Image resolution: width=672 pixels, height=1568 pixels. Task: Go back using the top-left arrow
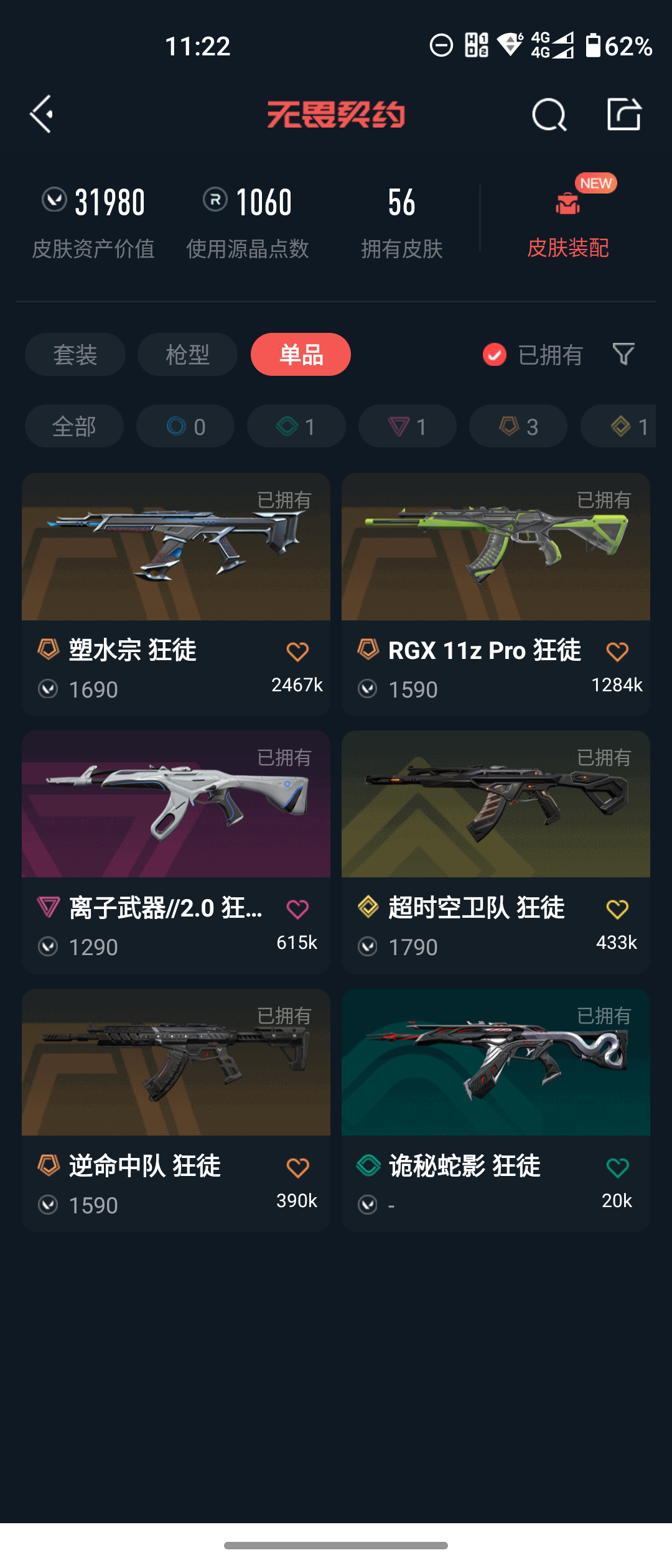click(x=41, y=114)
